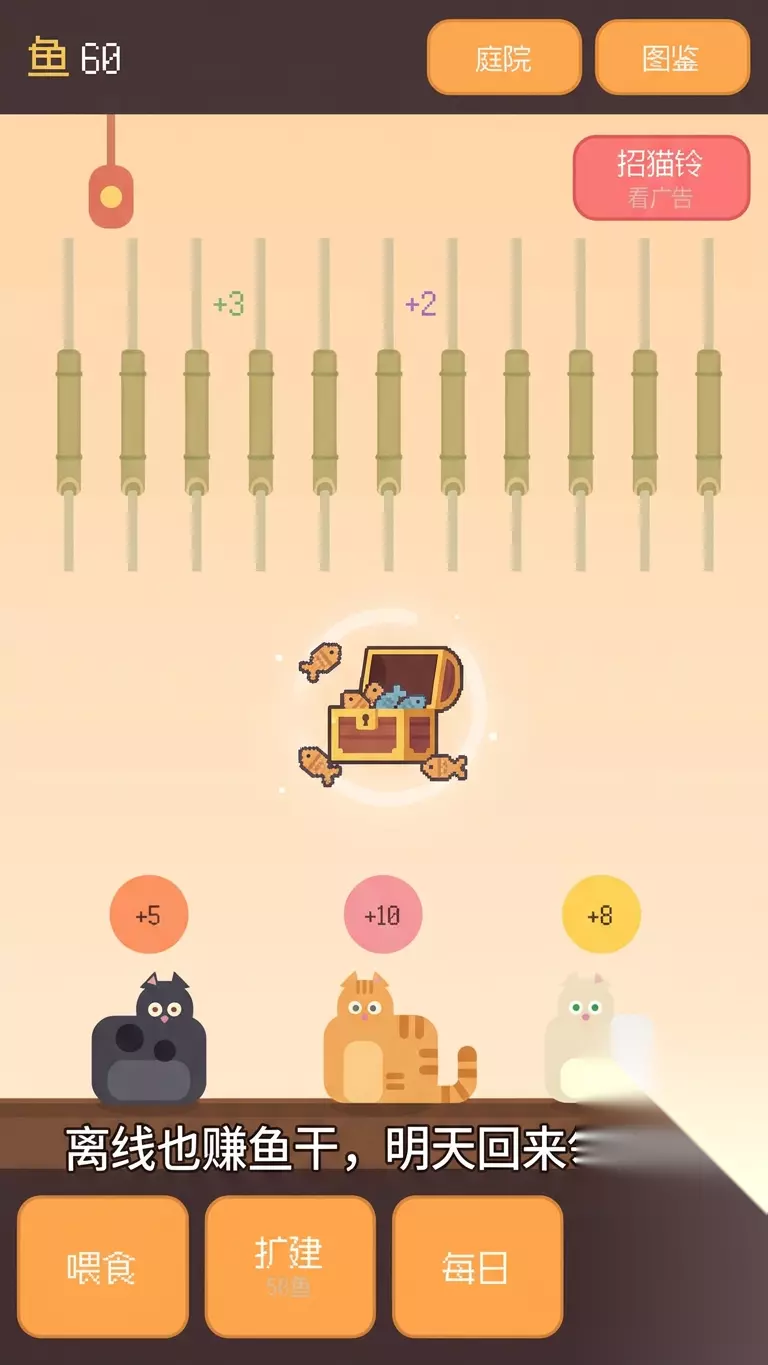Screen dimensions: 768x1365
Task: Tap 扩建 to expand for 50 fish
Action: pos(290,1267)
